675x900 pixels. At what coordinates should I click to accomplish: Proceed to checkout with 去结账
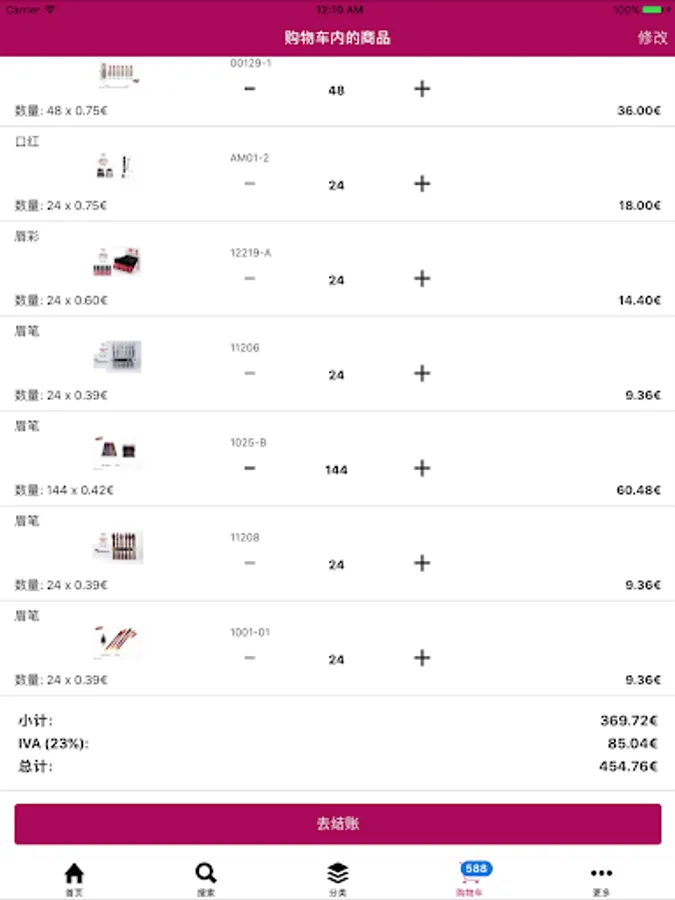pyautogui.click(x=337, y=824)
